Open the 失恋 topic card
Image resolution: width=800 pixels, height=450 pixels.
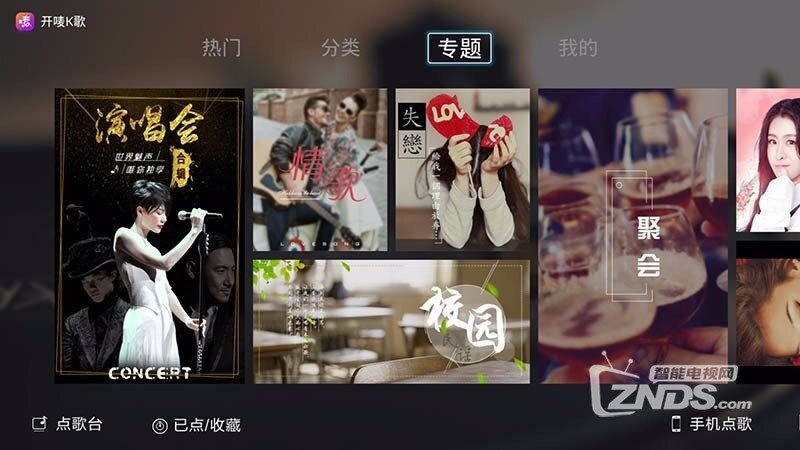click(462, 169)
